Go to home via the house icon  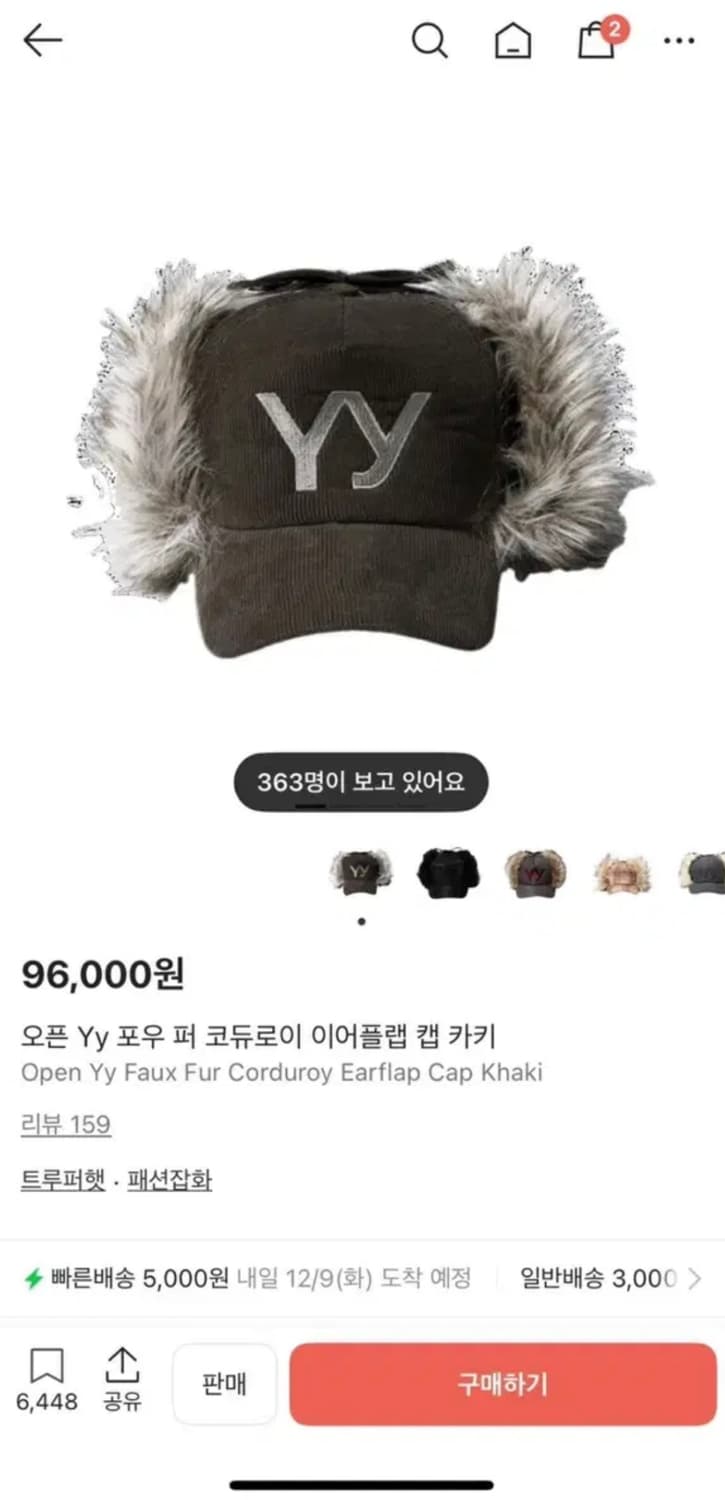click(513, 40)
